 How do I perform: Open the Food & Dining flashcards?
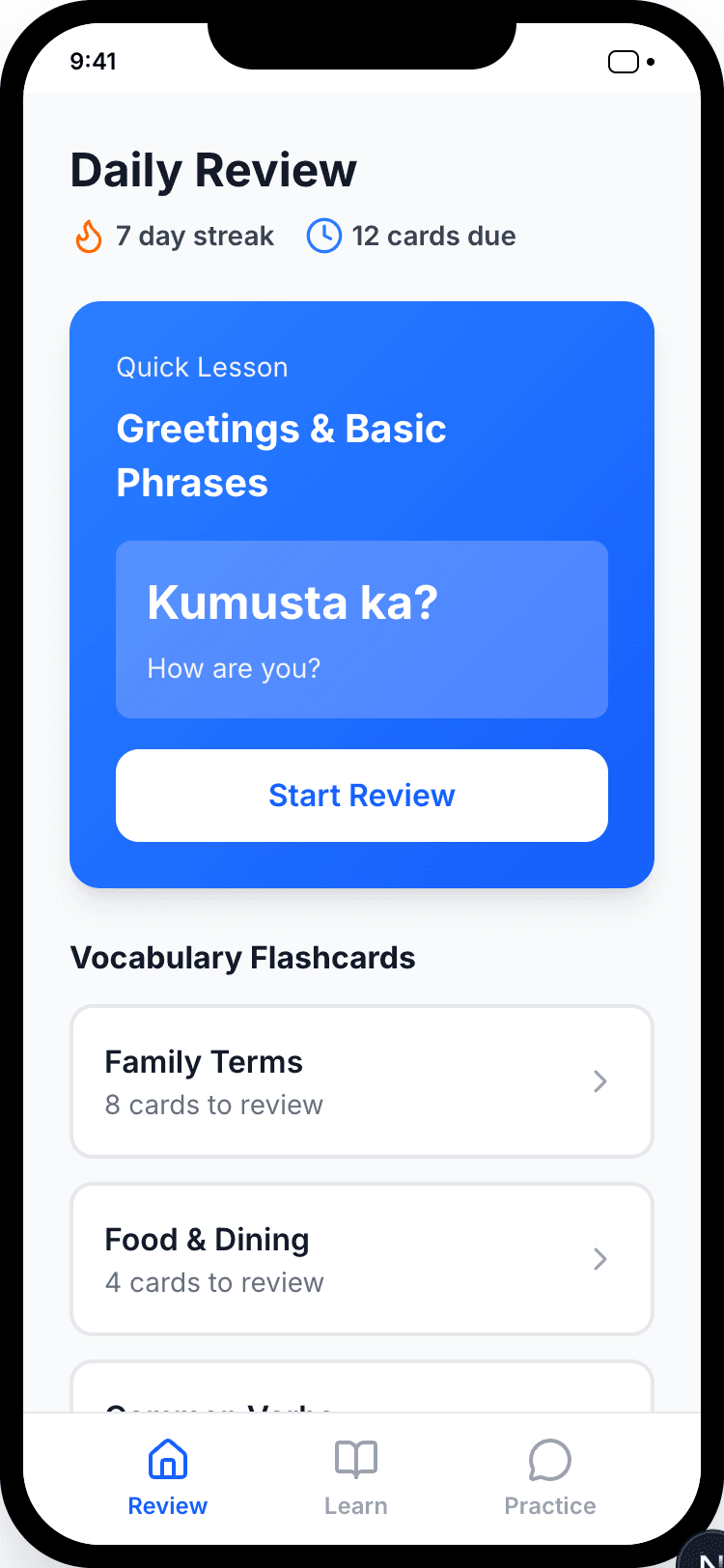pyautogui.click(x=361, y=1259)
